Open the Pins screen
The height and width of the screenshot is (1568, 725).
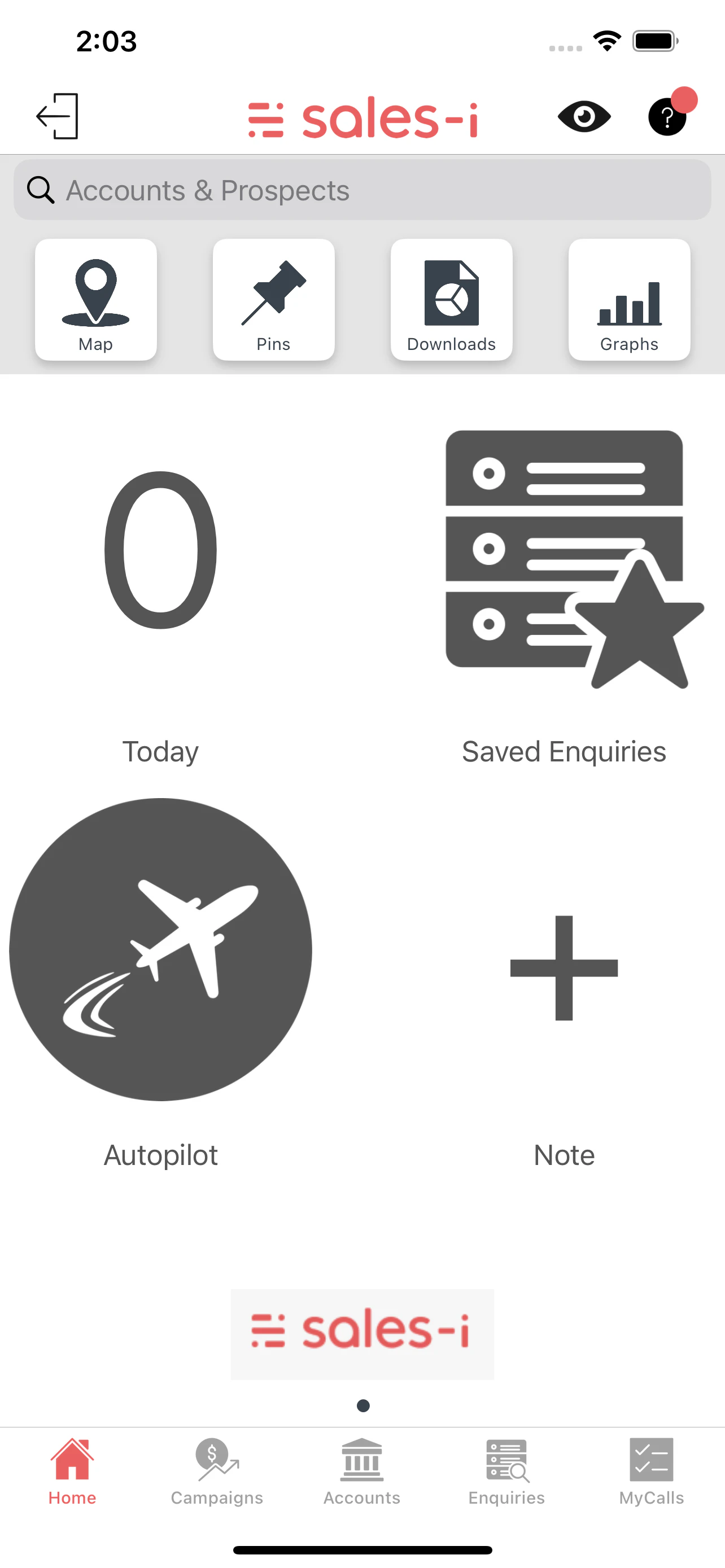[x=273, y=300]
